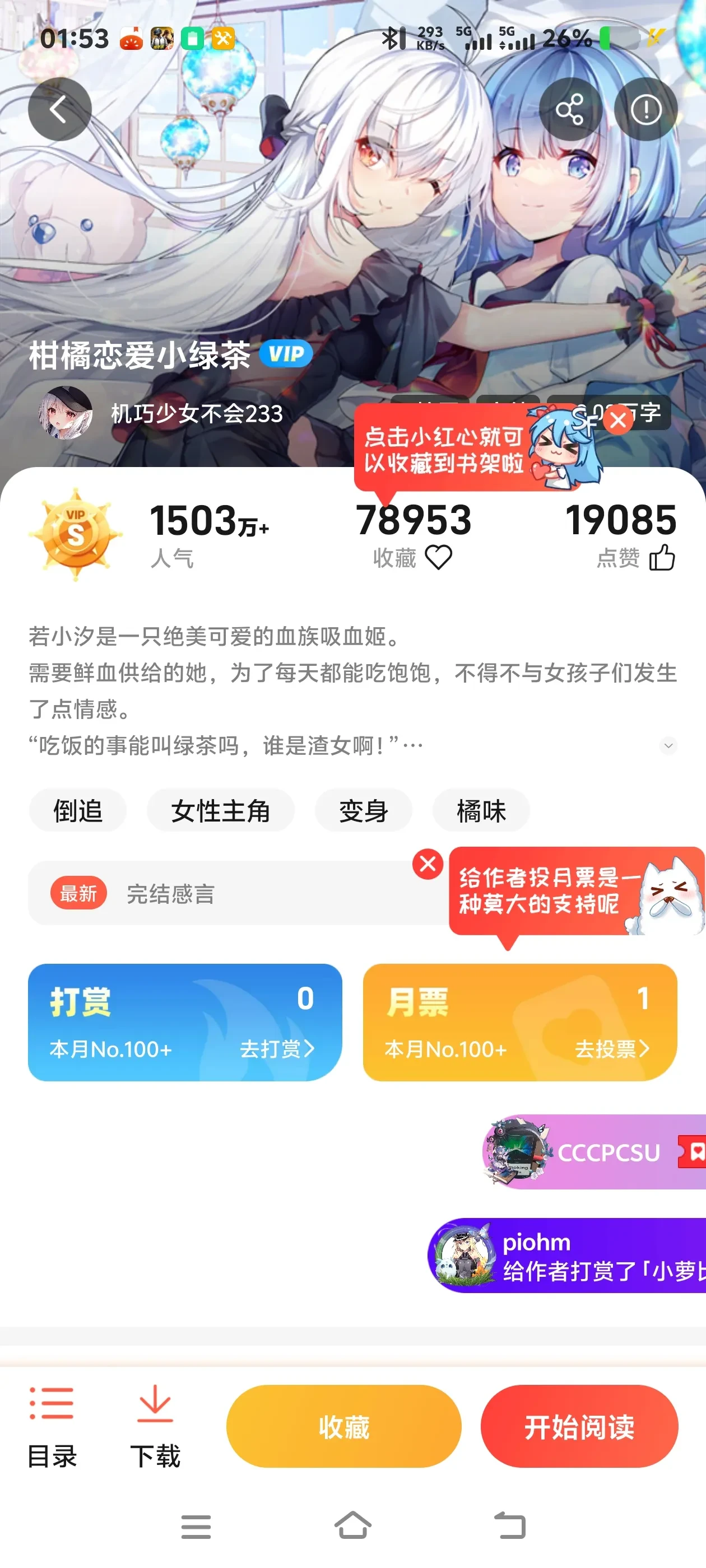Select the 橘味 tag chip
Viewport: 706px width, 1568px height.
click(481, 810)
